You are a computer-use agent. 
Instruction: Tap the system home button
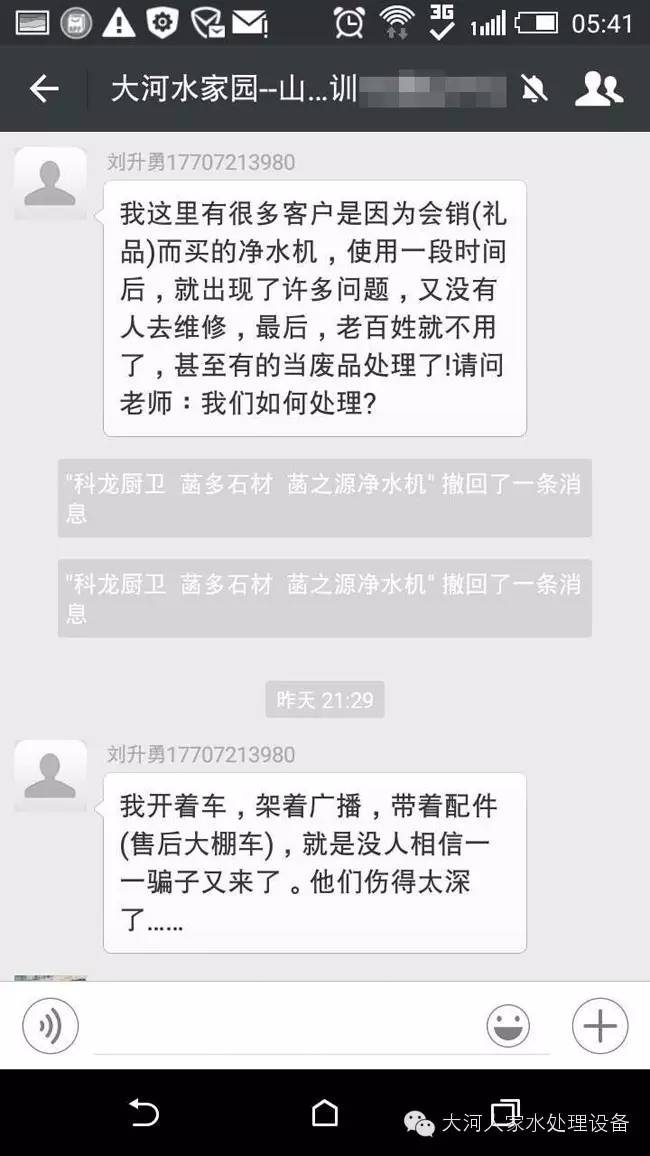[325, 1113]
